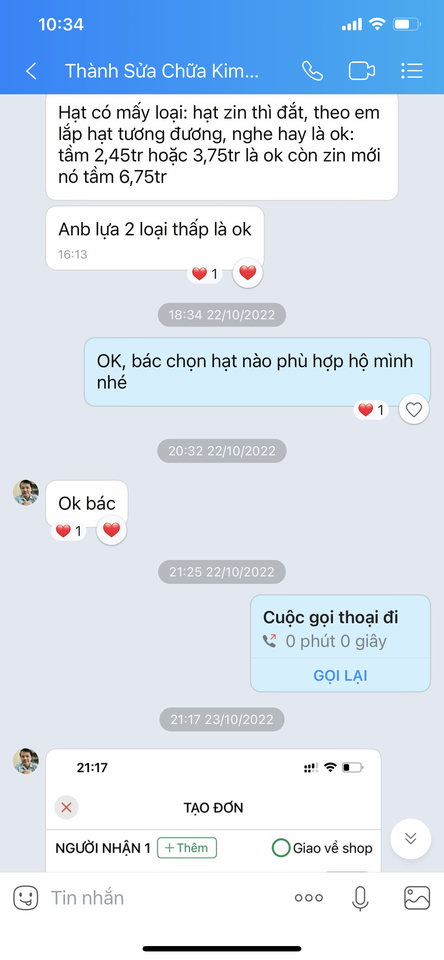The image size is (444, 960).
Task: Open the TẠO ĐƠN screenshot image
Action: tap(213, 810)
